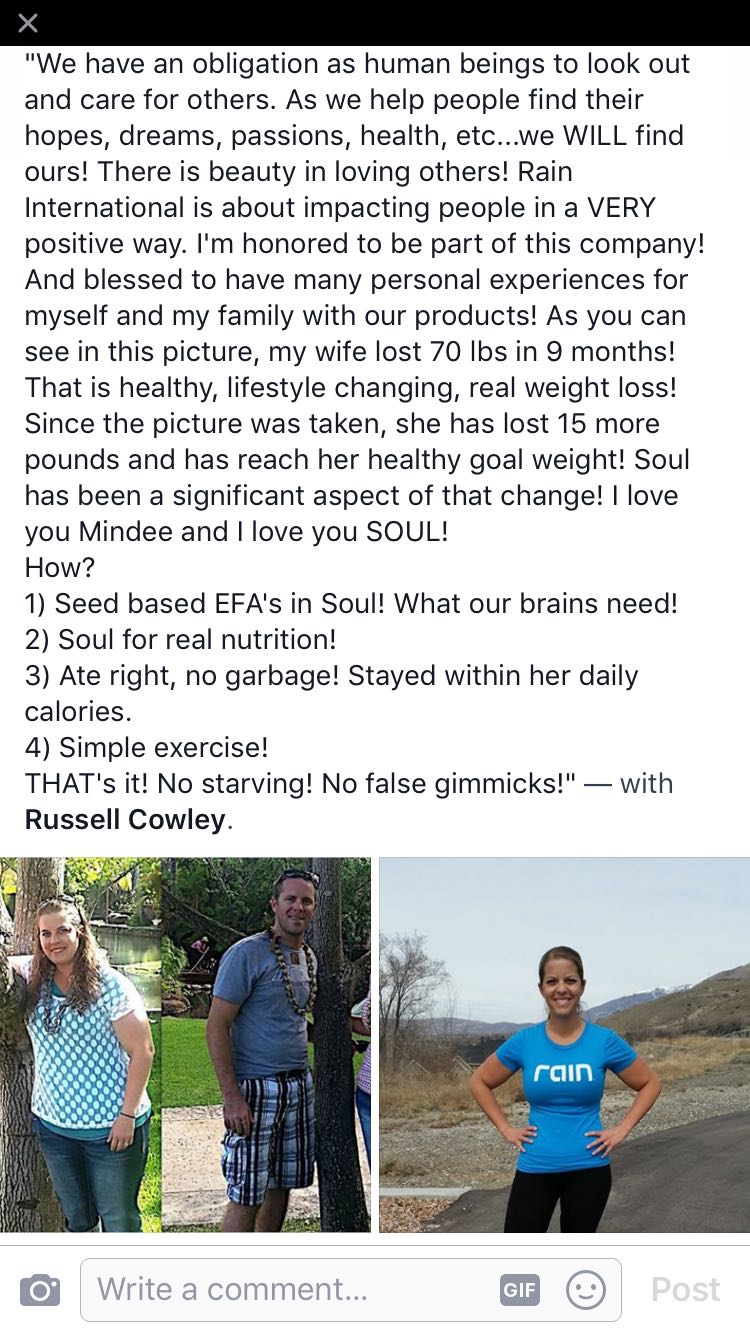Open the before photo by the tree
750x1334 pixels.
point(185,1044)
